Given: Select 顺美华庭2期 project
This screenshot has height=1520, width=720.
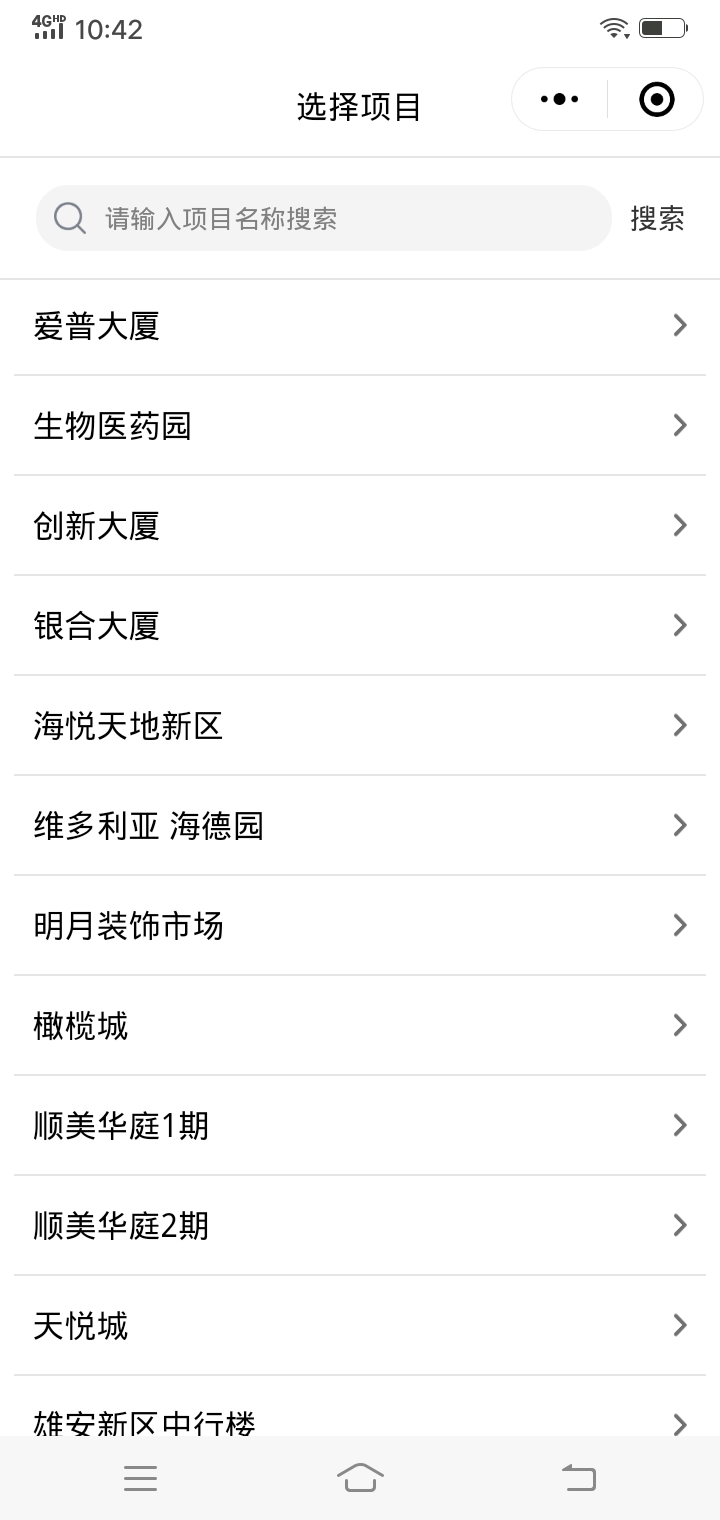Looking at the screenshot, I should 360,1226.
